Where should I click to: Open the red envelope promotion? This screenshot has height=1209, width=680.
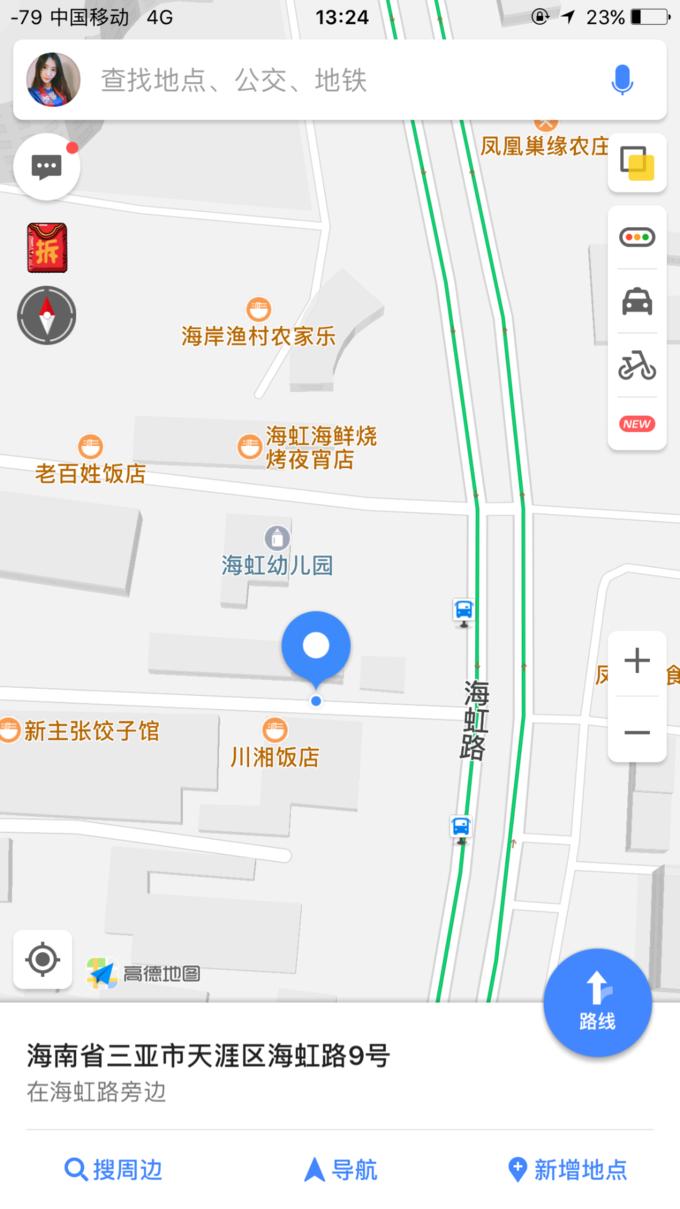pos(47,248)
